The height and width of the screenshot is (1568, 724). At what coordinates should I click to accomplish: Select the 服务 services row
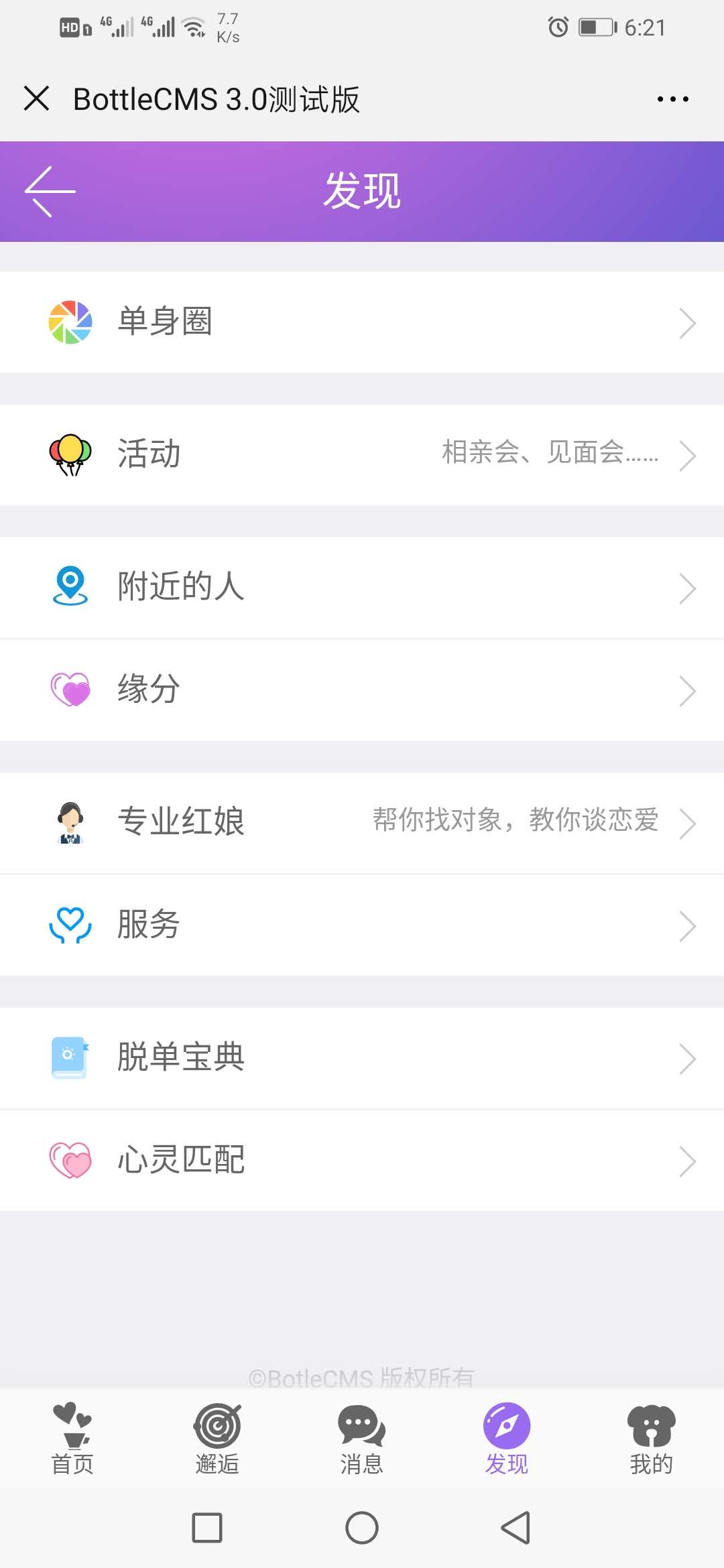pyautogui.click(x=362, y=925)
